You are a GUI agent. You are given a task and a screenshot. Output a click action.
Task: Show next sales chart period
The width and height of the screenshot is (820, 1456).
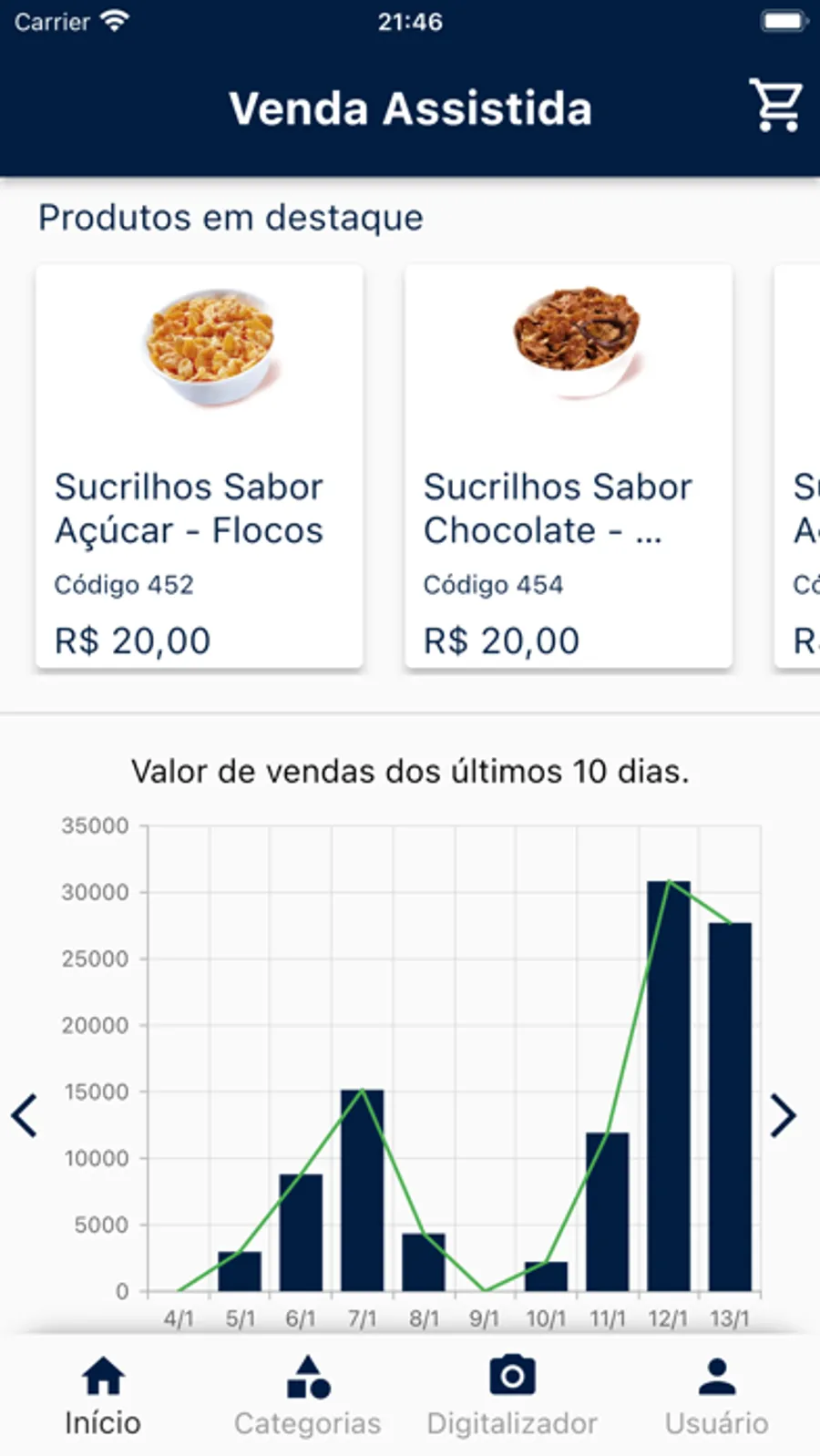pos(784,1115)
